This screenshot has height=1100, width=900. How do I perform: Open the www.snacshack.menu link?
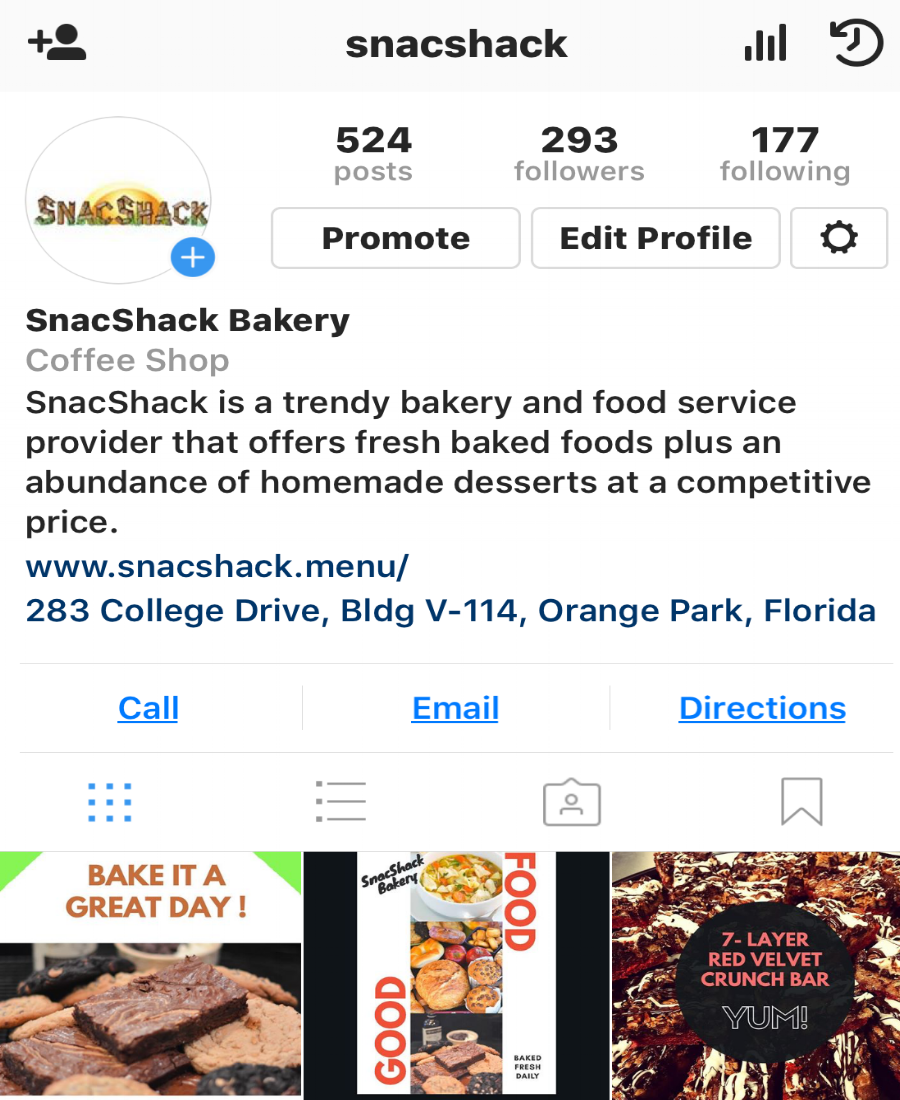217,566
